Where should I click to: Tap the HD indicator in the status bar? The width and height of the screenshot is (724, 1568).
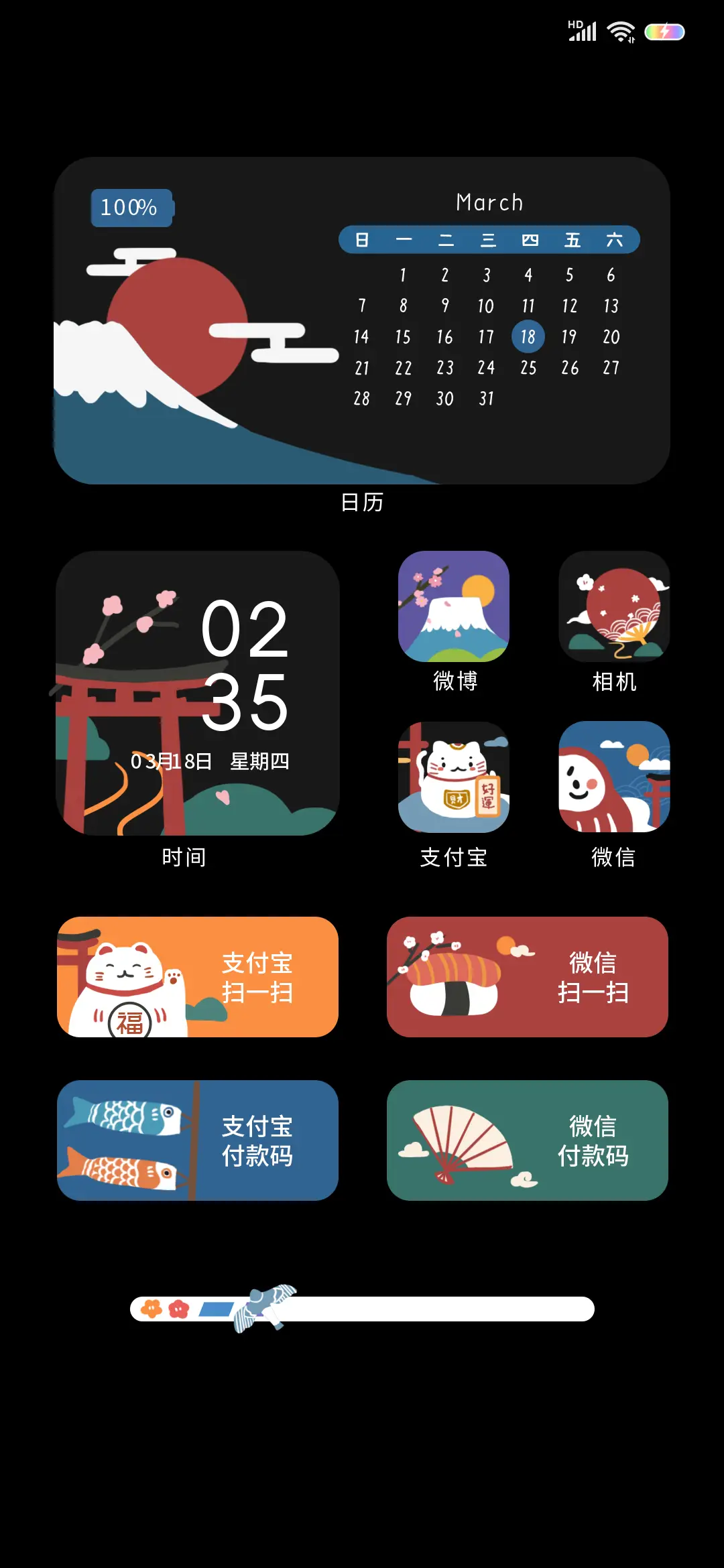(573, 23)
